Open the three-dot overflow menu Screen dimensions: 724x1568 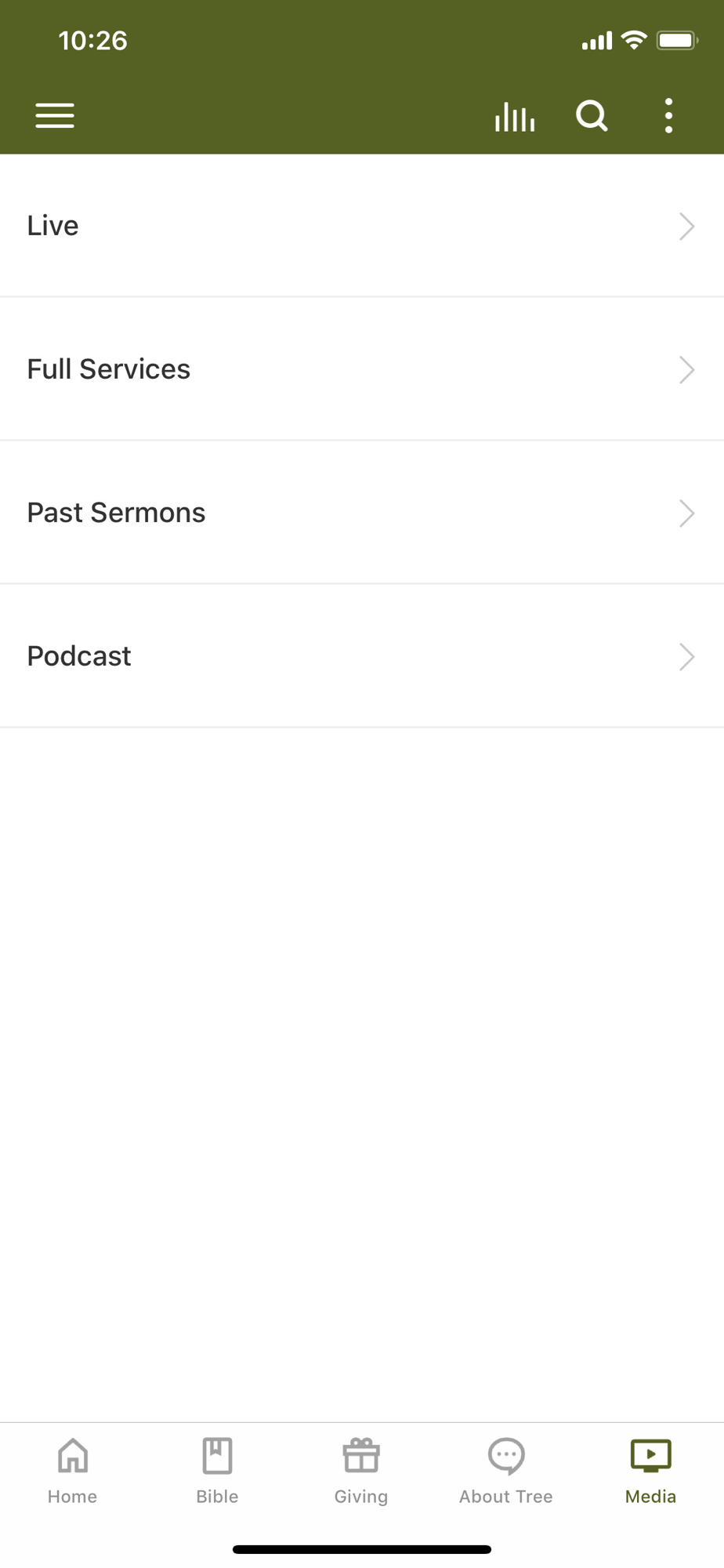click(668, 116)
